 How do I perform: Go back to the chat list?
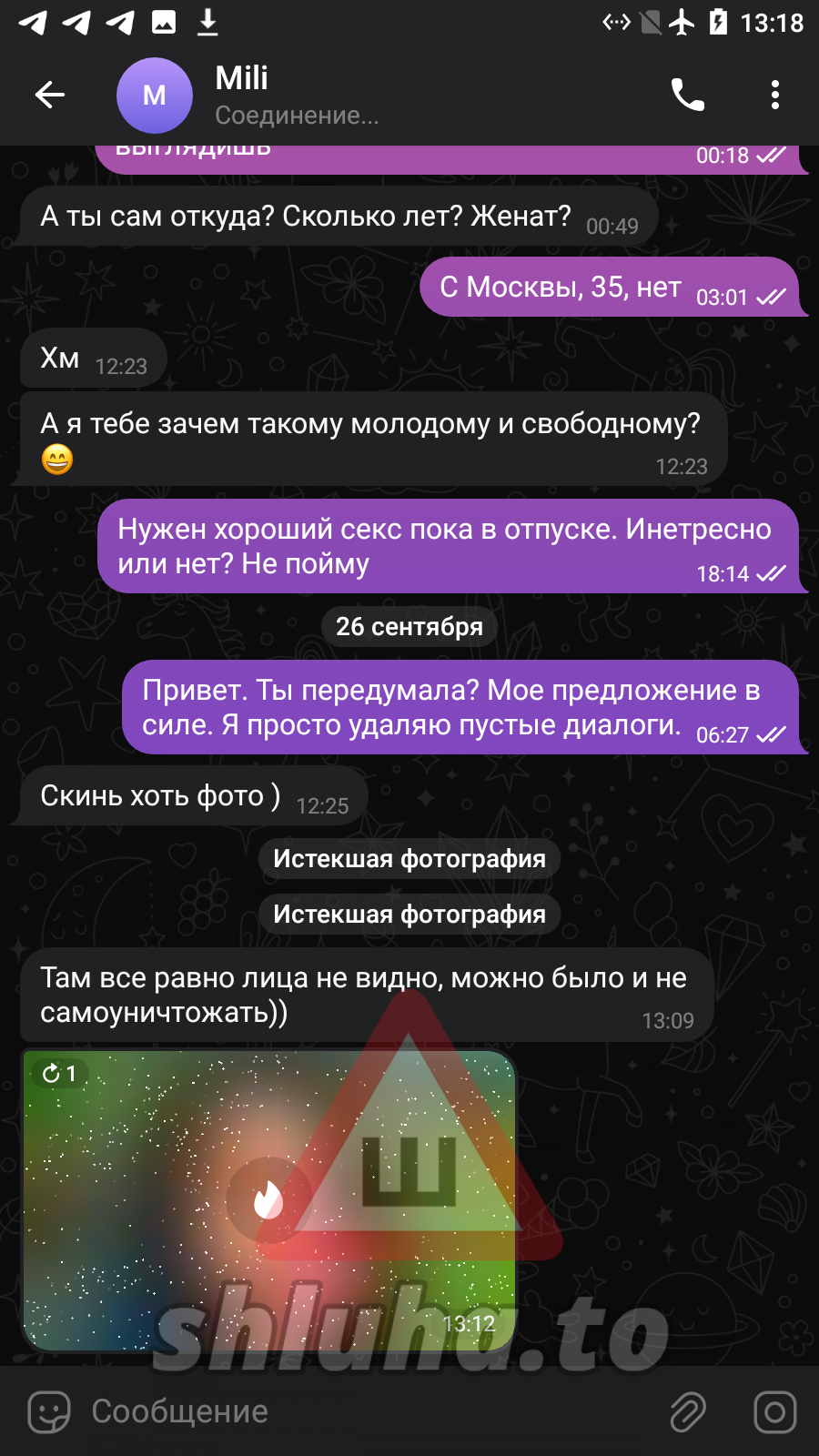click(x=50, y=95)
